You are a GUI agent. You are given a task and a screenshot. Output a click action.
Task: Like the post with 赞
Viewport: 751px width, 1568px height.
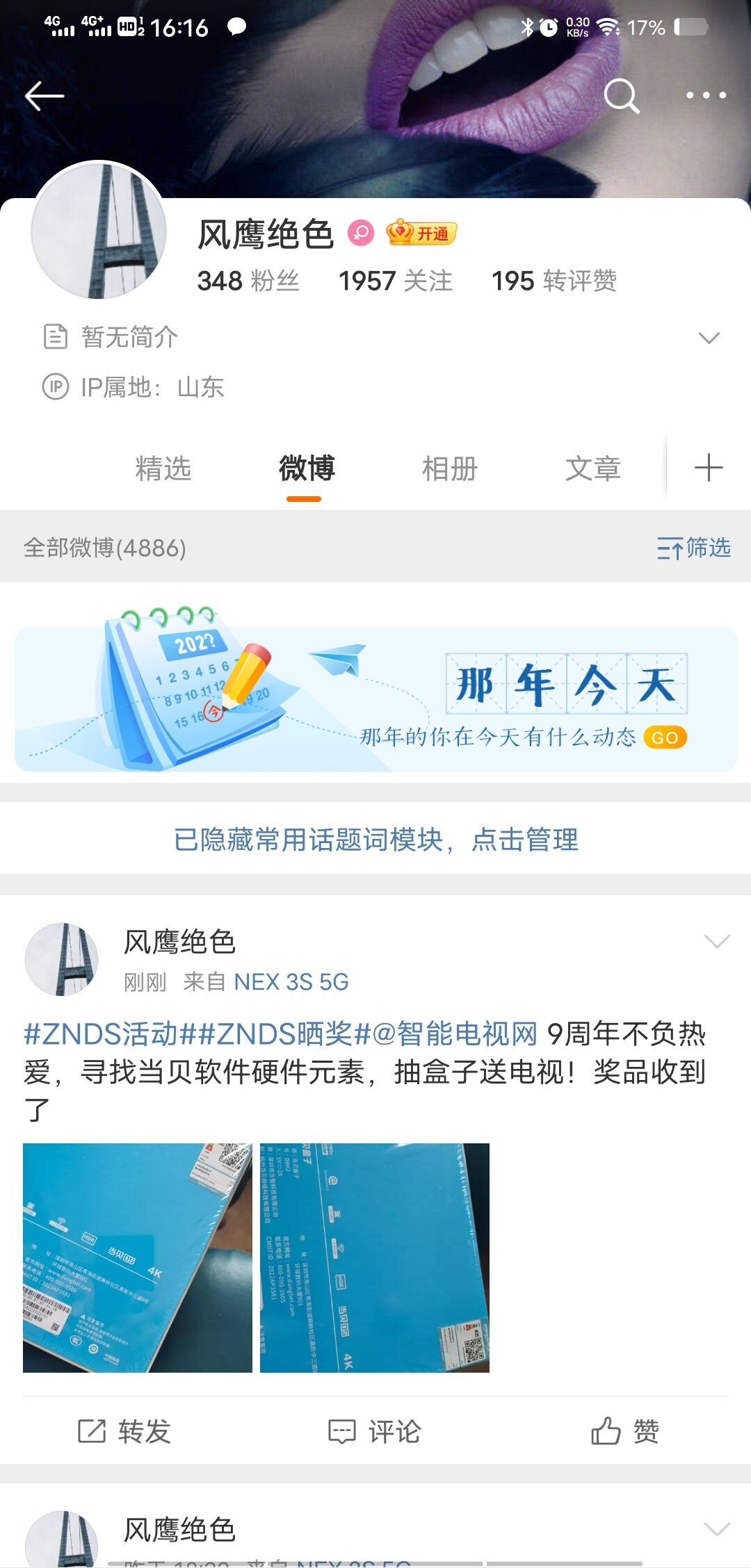[x=625, y=1432]
